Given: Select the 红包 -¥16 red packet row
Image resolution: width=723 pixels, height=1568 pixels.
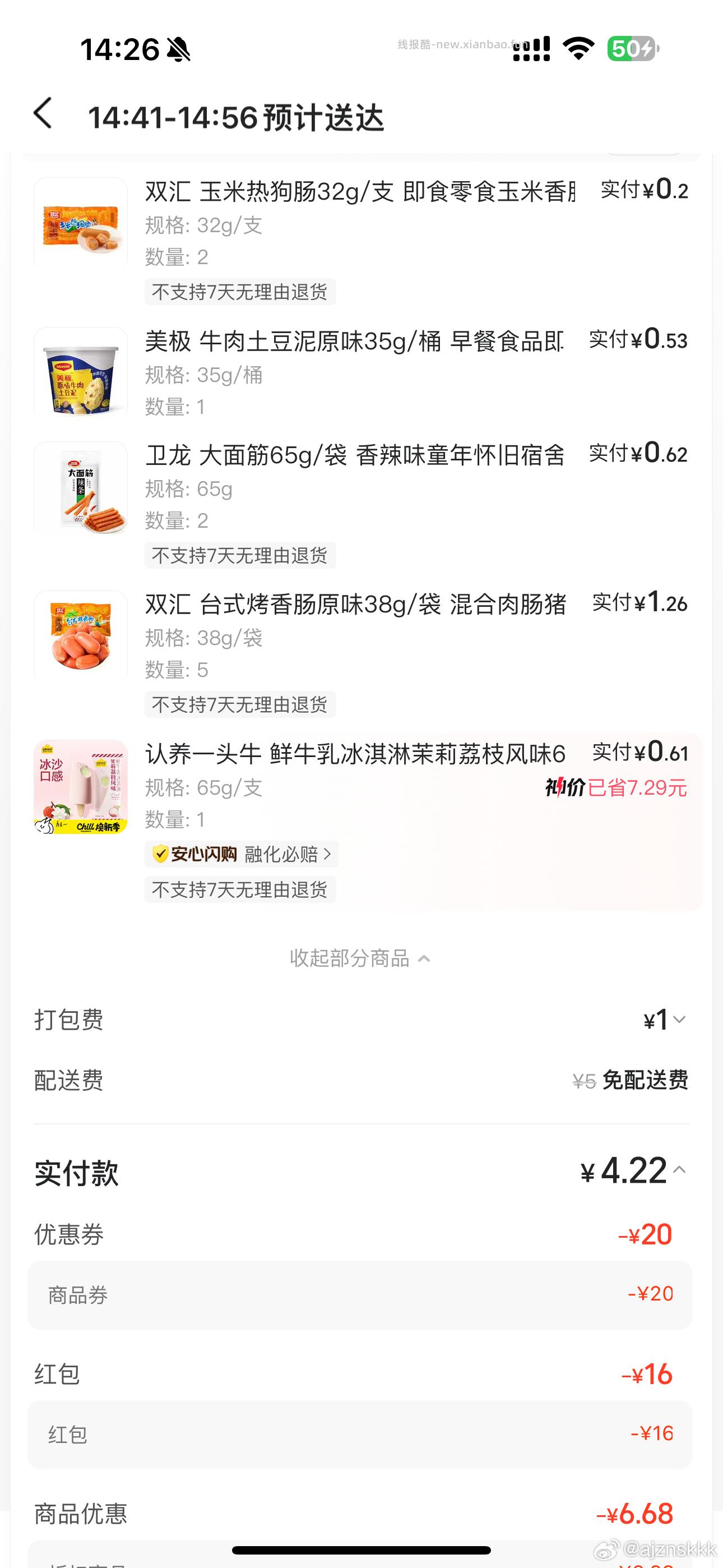Looking at the screenshot, I should point(361,1433).
